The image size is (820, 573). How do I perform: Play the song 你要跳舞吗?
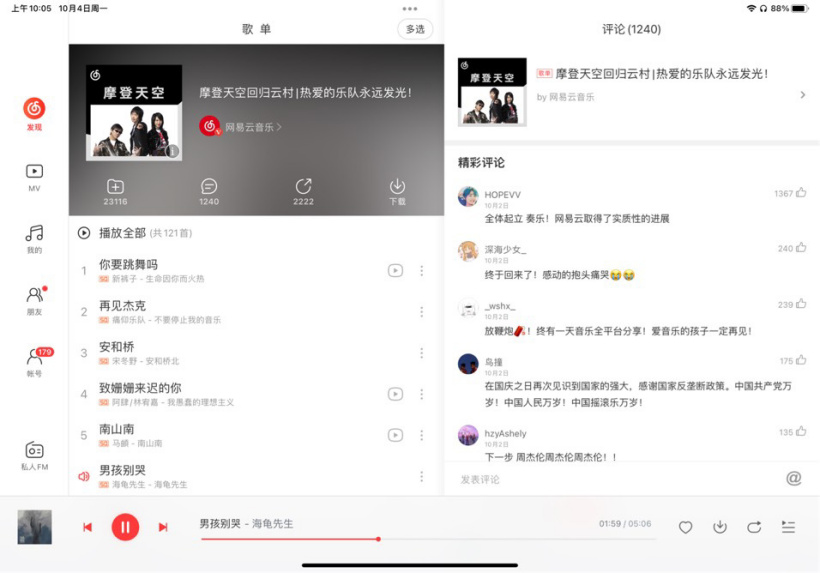click(128, 265)
